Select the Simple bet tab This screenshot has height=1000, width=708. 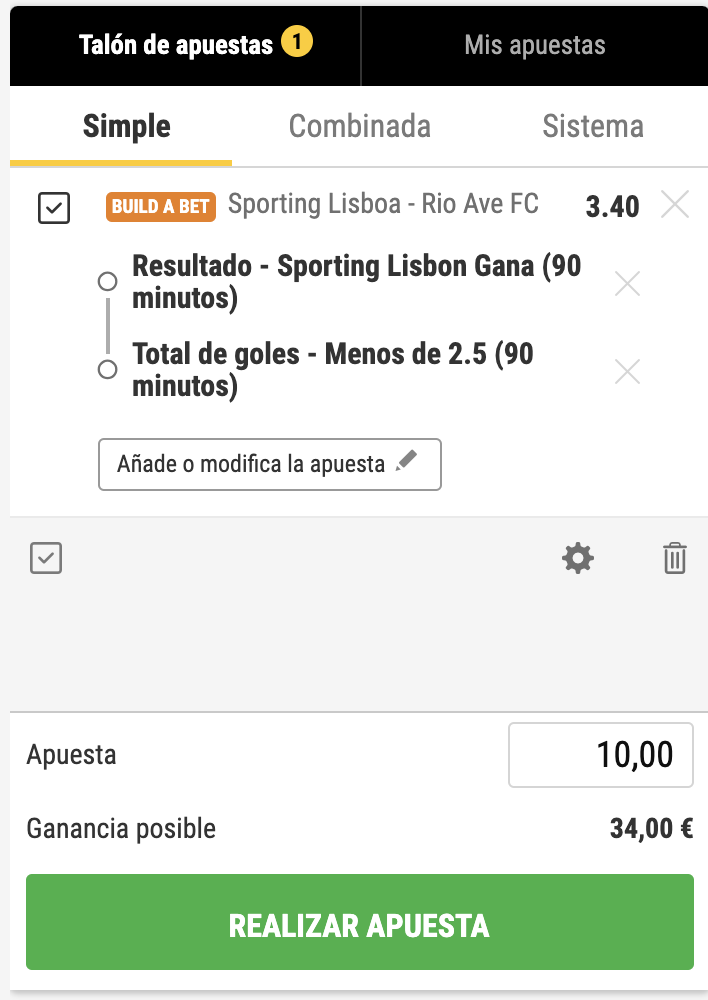pos(126,127)
